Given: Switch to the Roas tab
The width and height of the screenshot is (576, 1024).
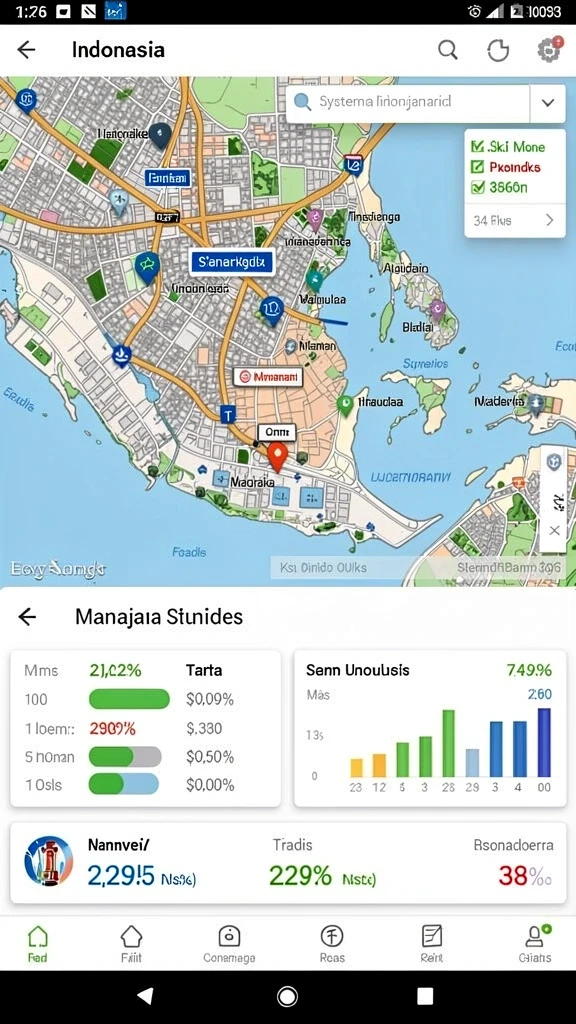Looking at the screenshot, I should click(332, 944).
